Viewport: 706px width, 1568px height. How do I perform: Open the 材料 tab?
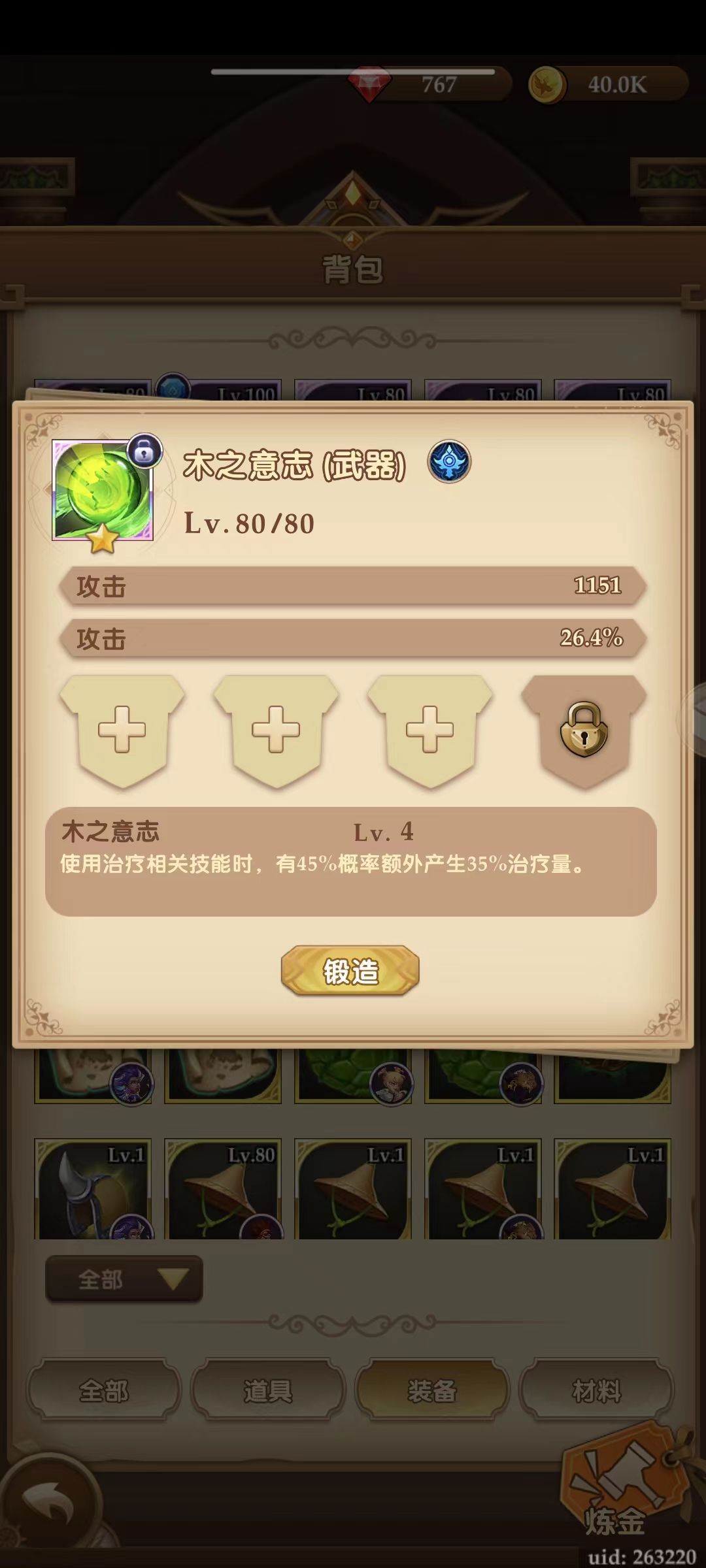pyautogui.click(x=596, y=1390)
